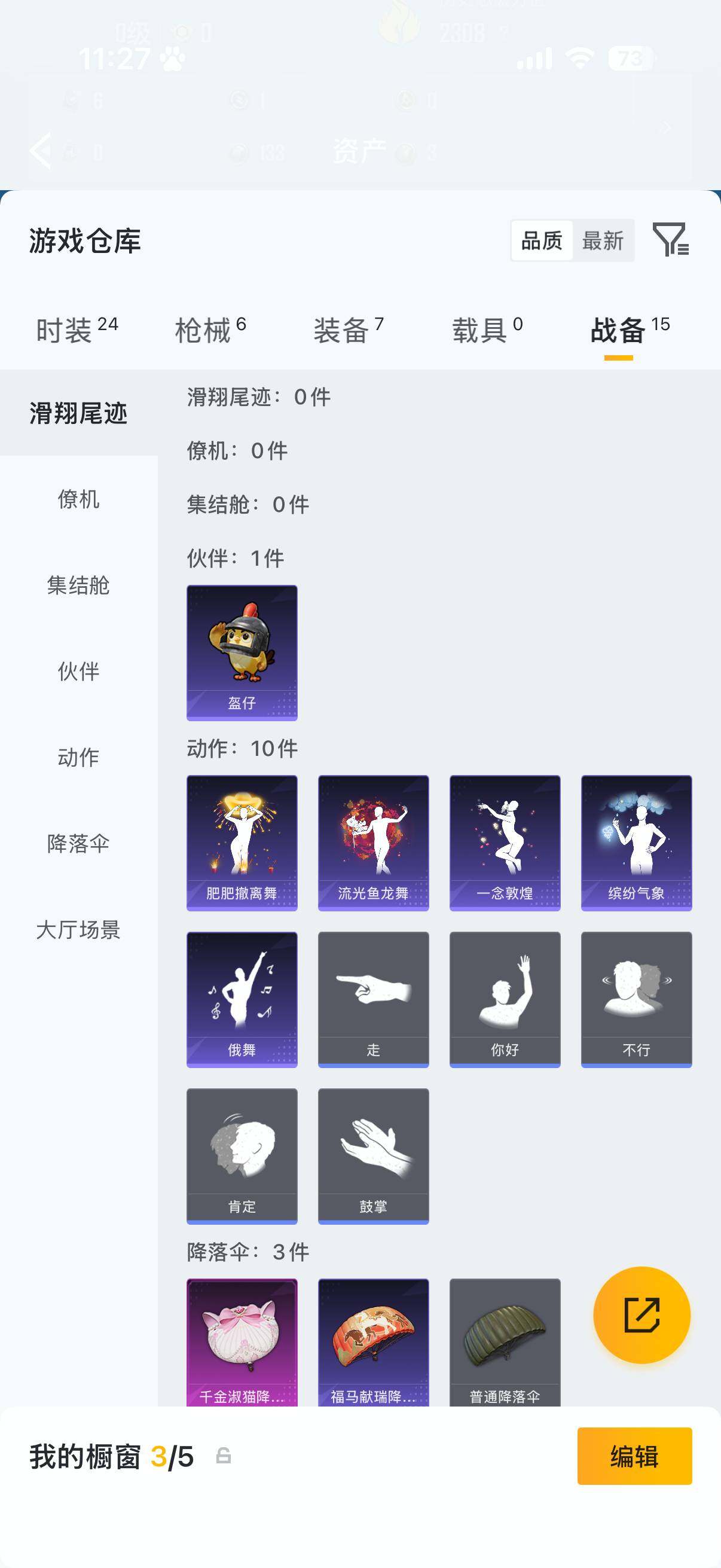Tap the 鼓掌 clapping emote
This screenshot has width=721, height=1568.
point(373,1158)
